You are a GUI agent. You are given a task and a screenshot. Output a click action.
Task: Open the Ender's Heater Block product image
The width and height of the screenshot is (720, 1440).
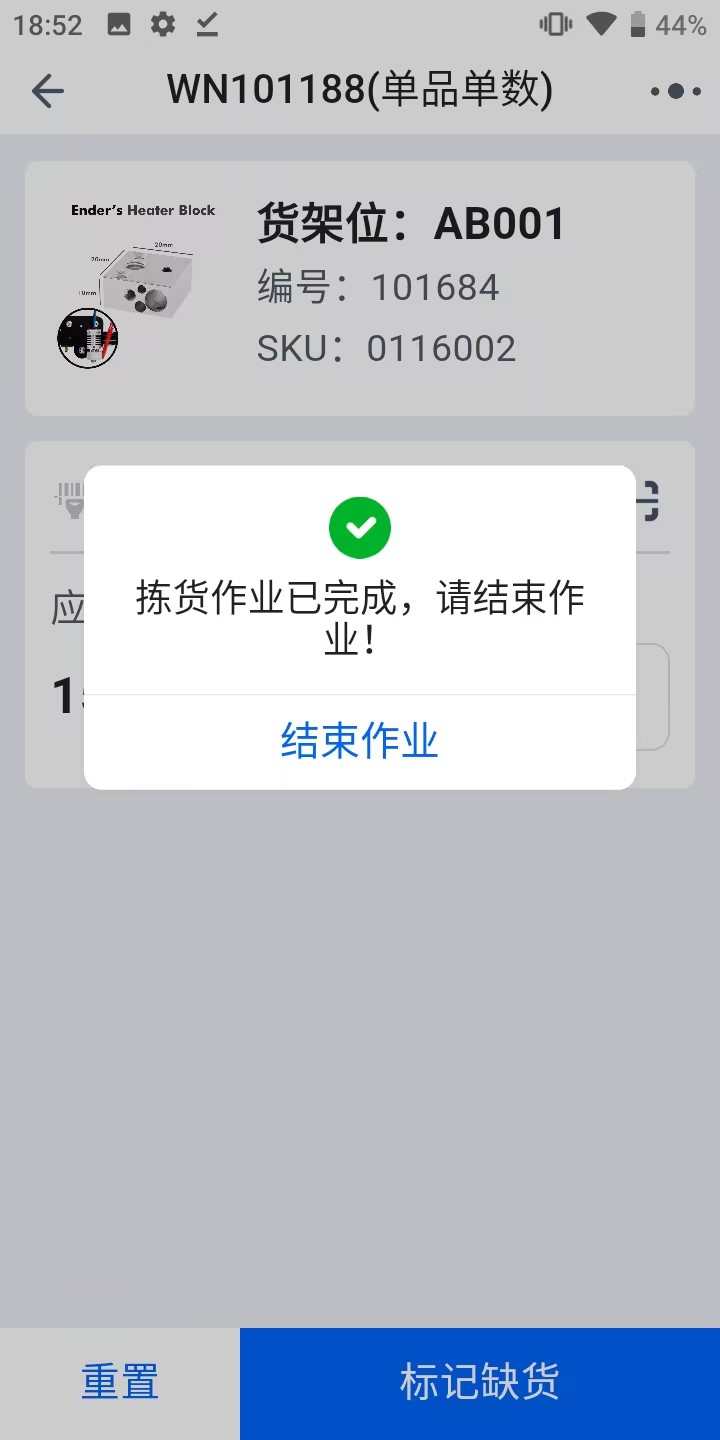(137, 285)
